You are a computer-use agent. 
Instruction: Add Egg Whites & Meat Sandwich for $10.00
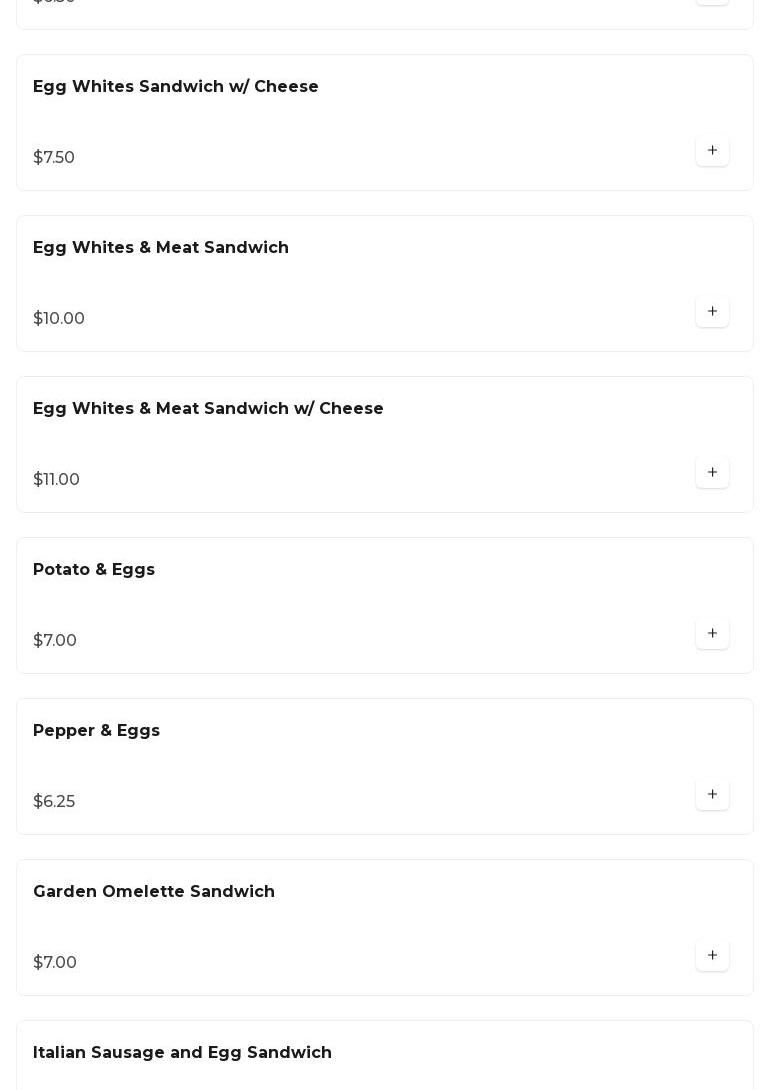712,312
